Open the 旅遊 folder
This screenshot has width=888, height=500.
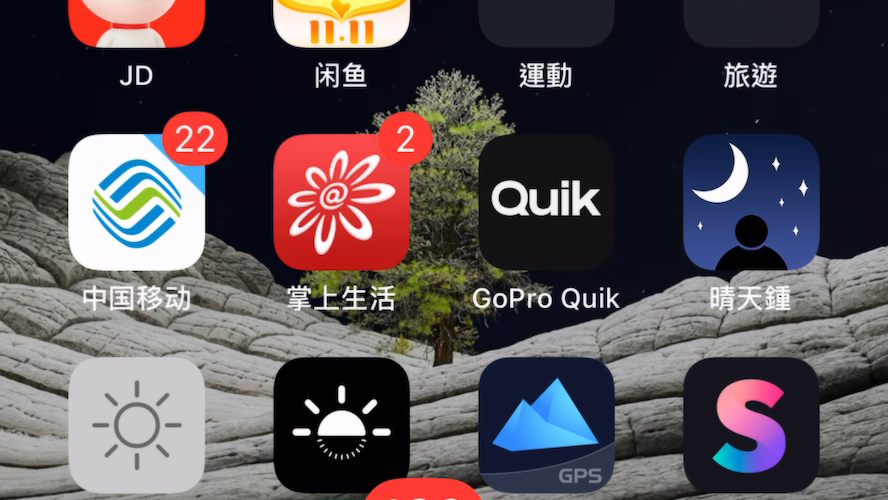click(x=750, y=22)
